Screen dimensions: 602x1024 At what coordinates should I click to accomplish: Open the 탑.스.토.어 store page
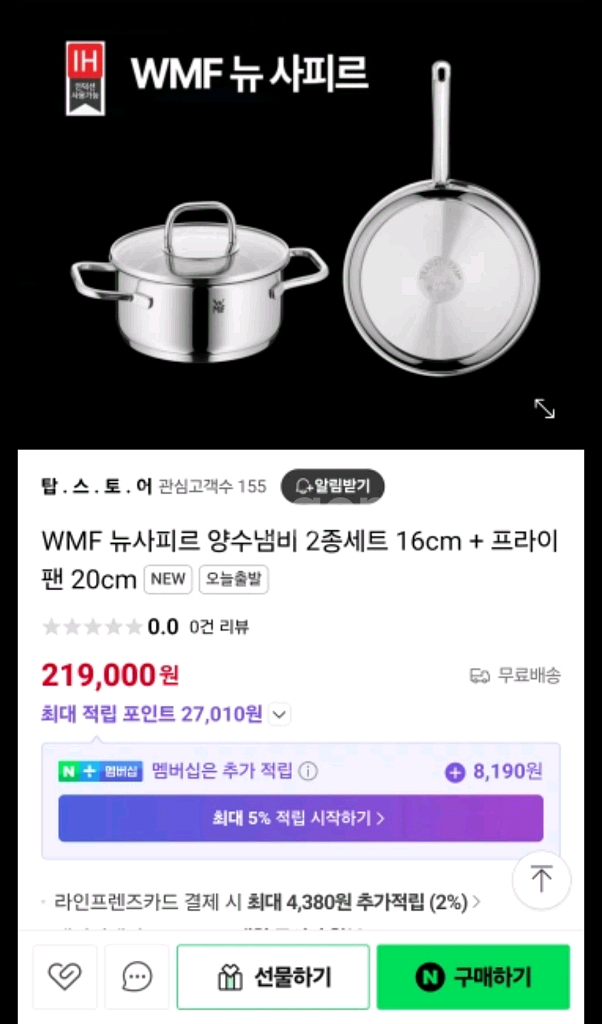(x=96, y=486)
